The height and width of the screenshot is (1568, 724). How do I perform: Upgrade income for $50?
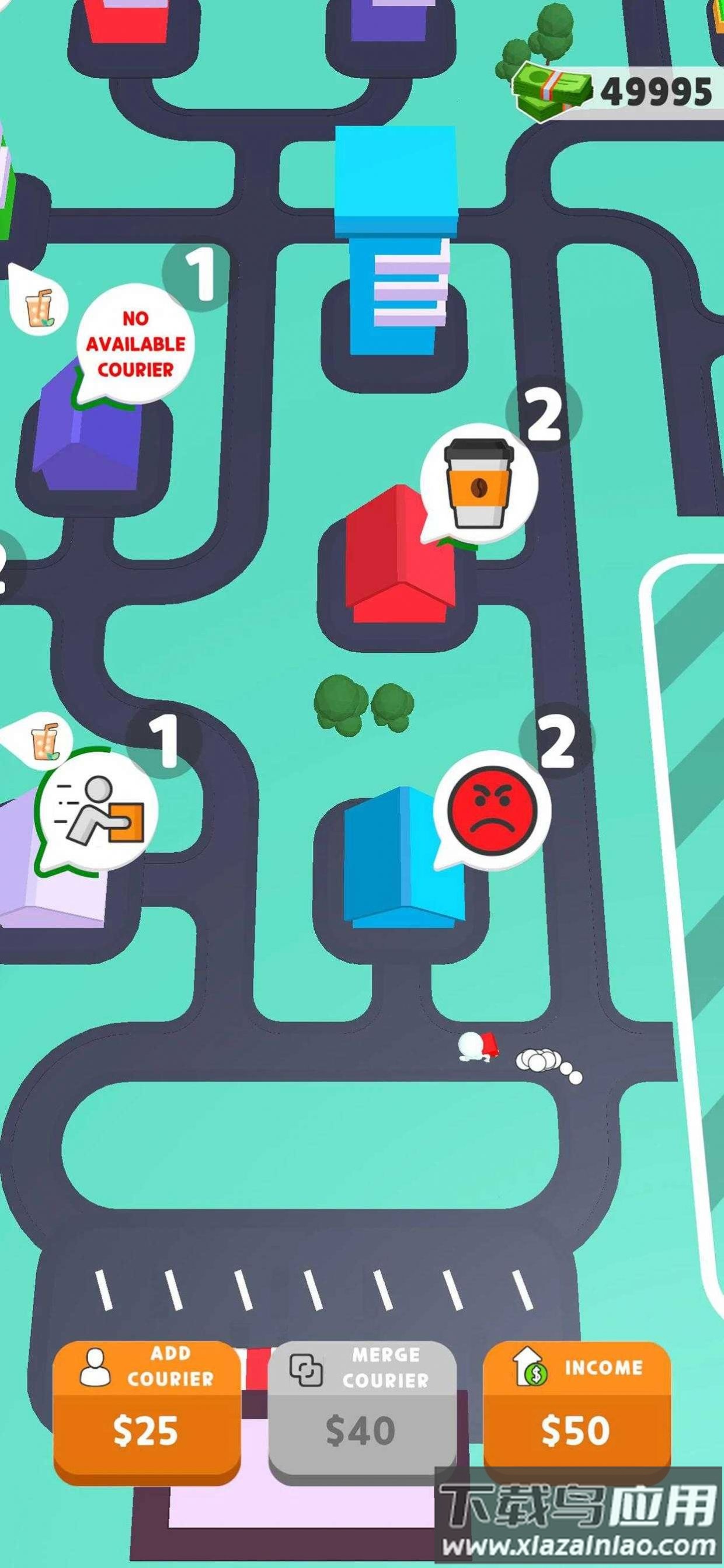point(577,1411)
